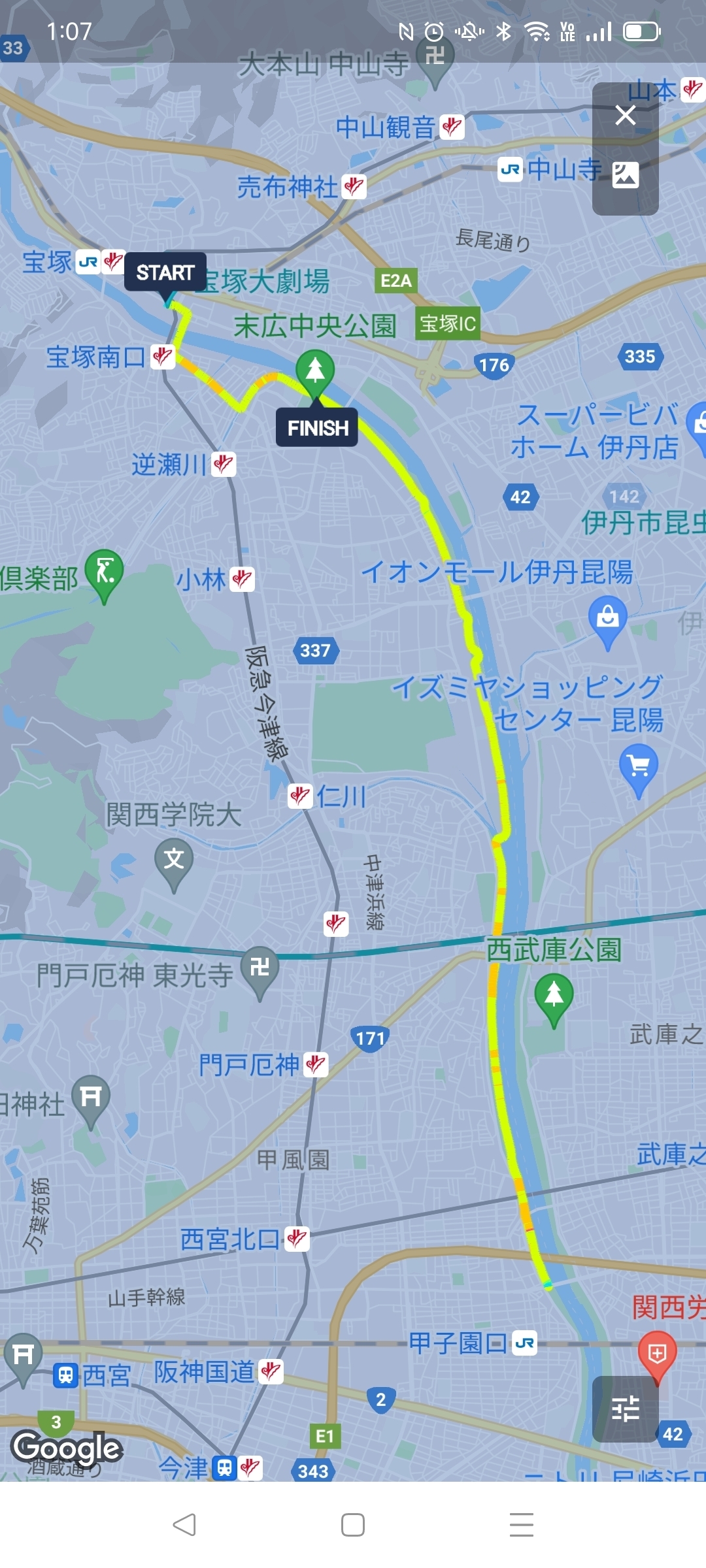Viewport: 706px width, 1568px height.
Task: Close the full-screen map view
Action: point(625,116)
